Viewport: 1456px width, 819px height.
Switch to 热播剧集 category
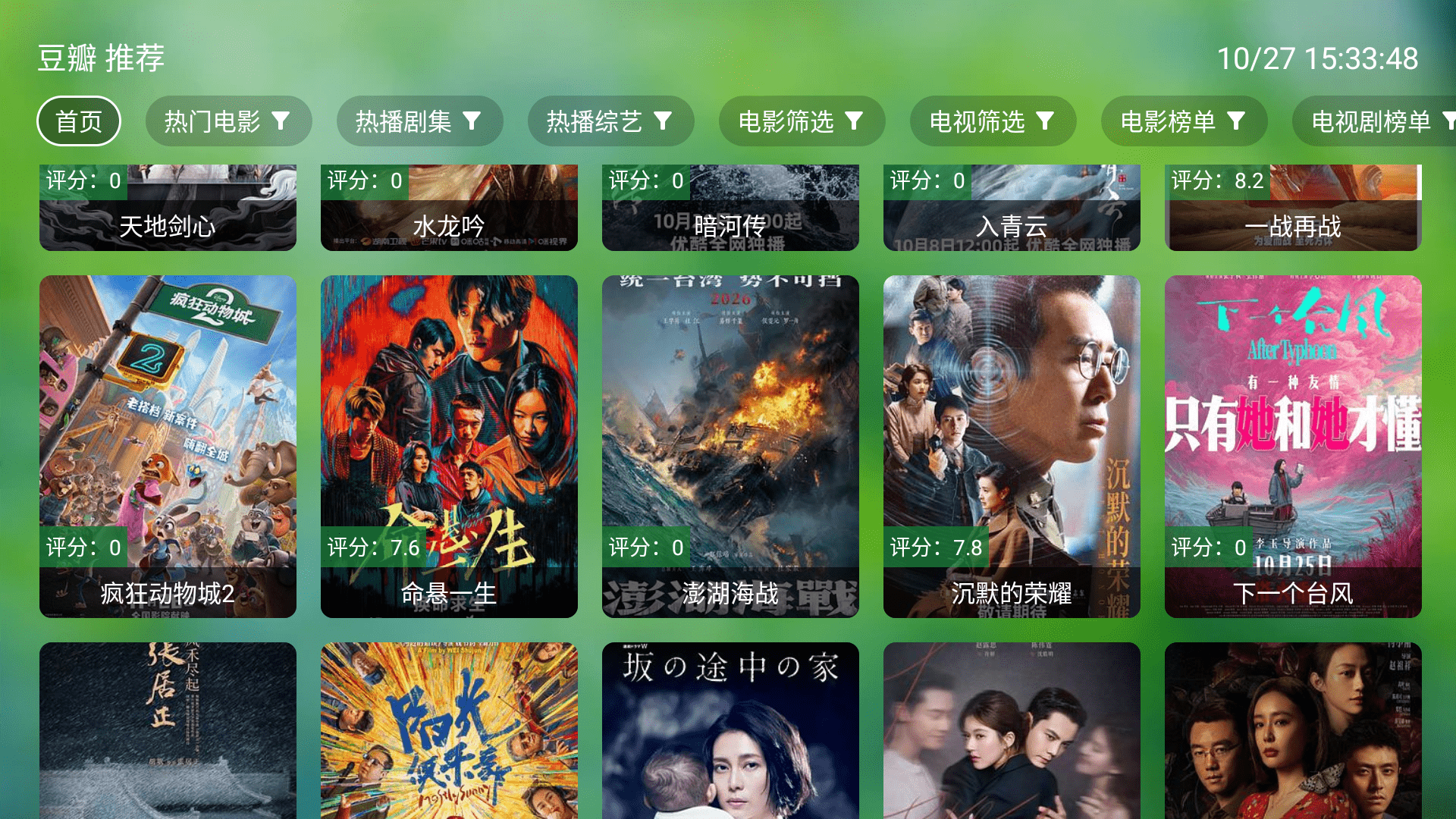419,121
